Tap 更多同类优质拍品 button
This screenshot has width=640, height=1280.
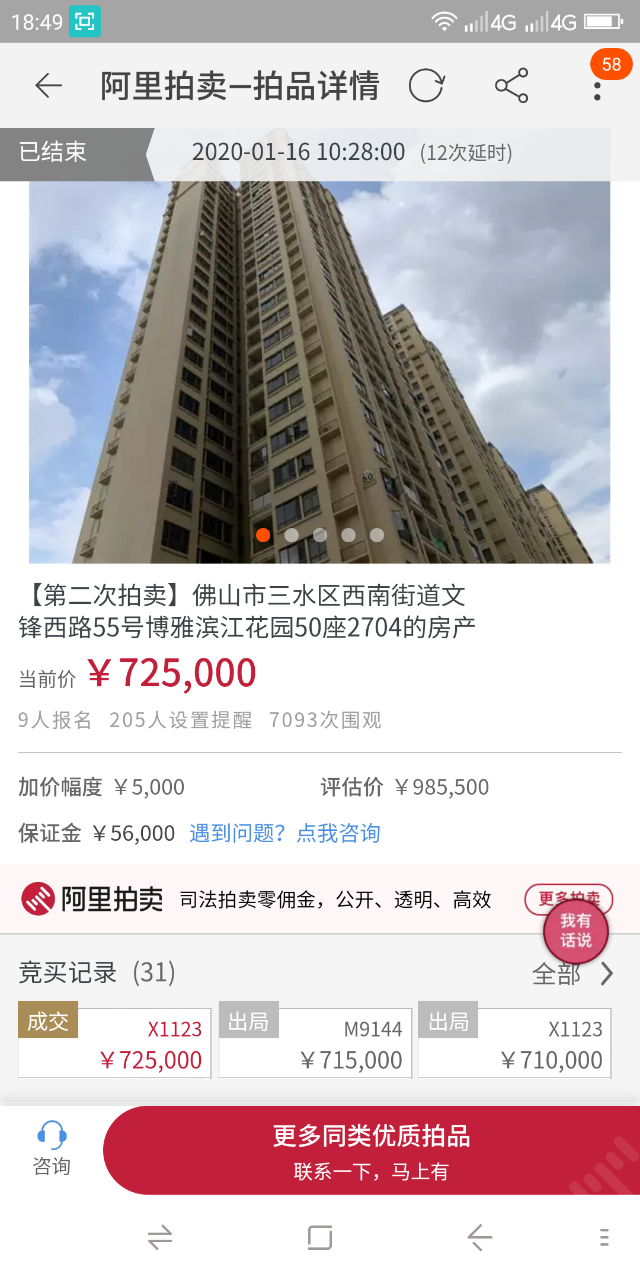pyautogui.click(x=371, y=1150)
